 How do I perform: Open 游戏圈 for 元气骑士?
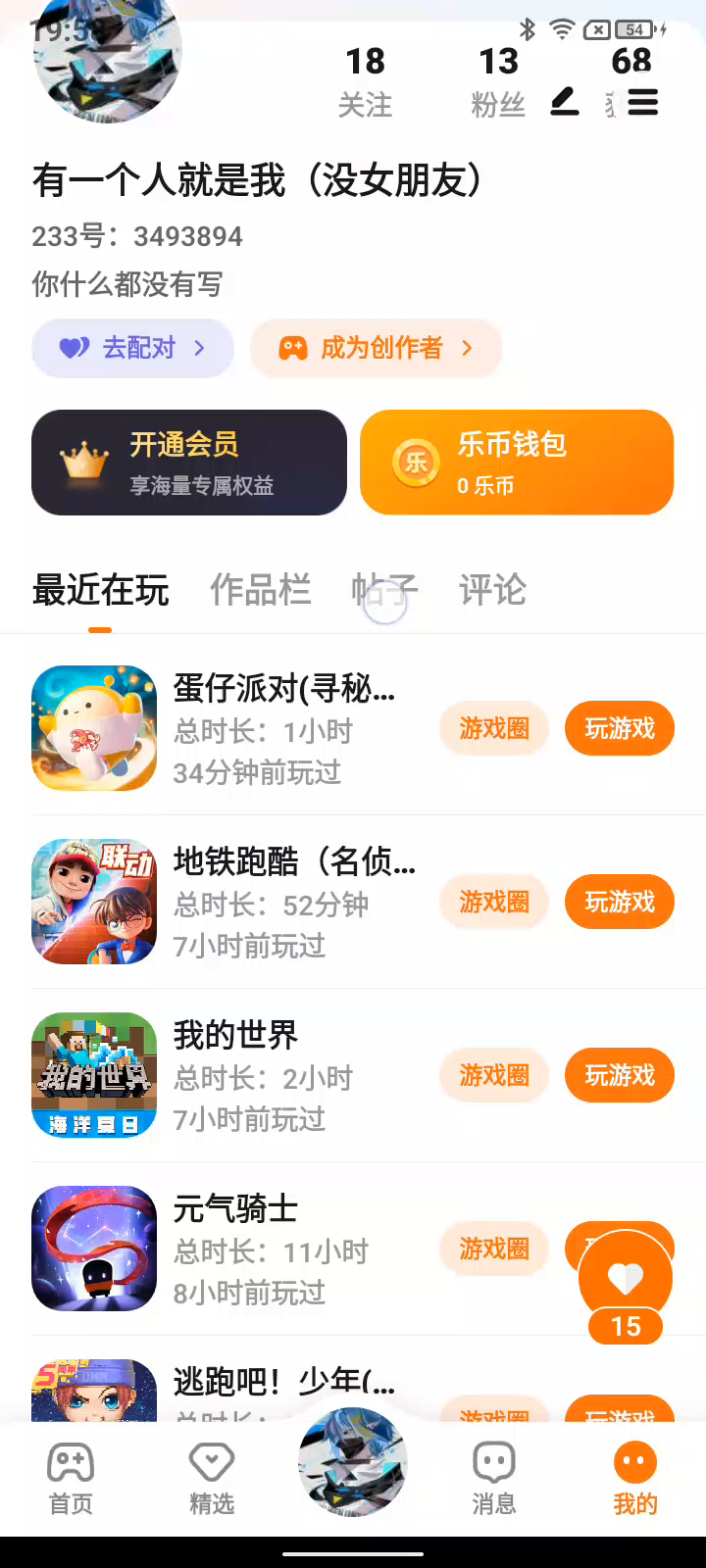click(494, 1249)
